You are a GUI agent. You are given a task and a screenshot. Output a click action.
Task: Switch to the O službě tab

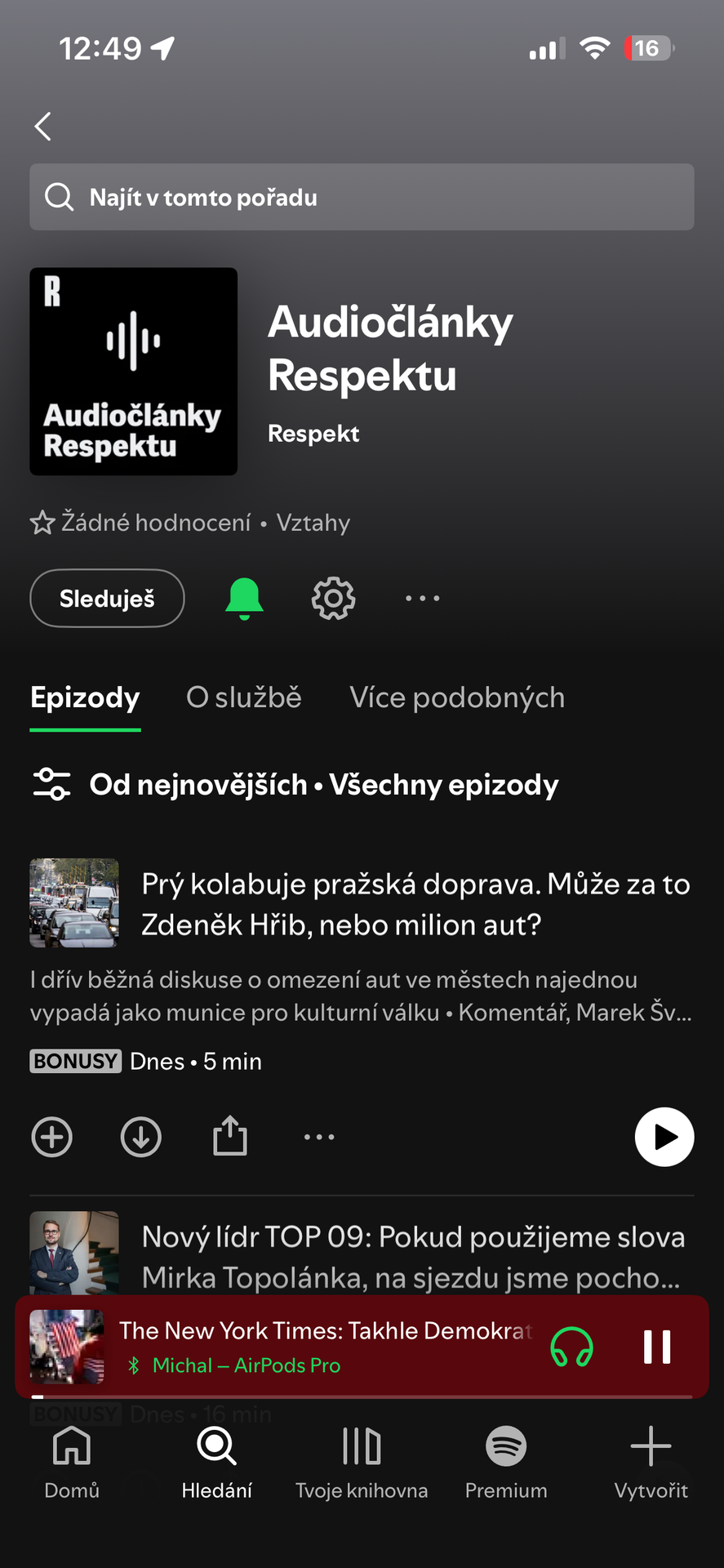[243, 697]
